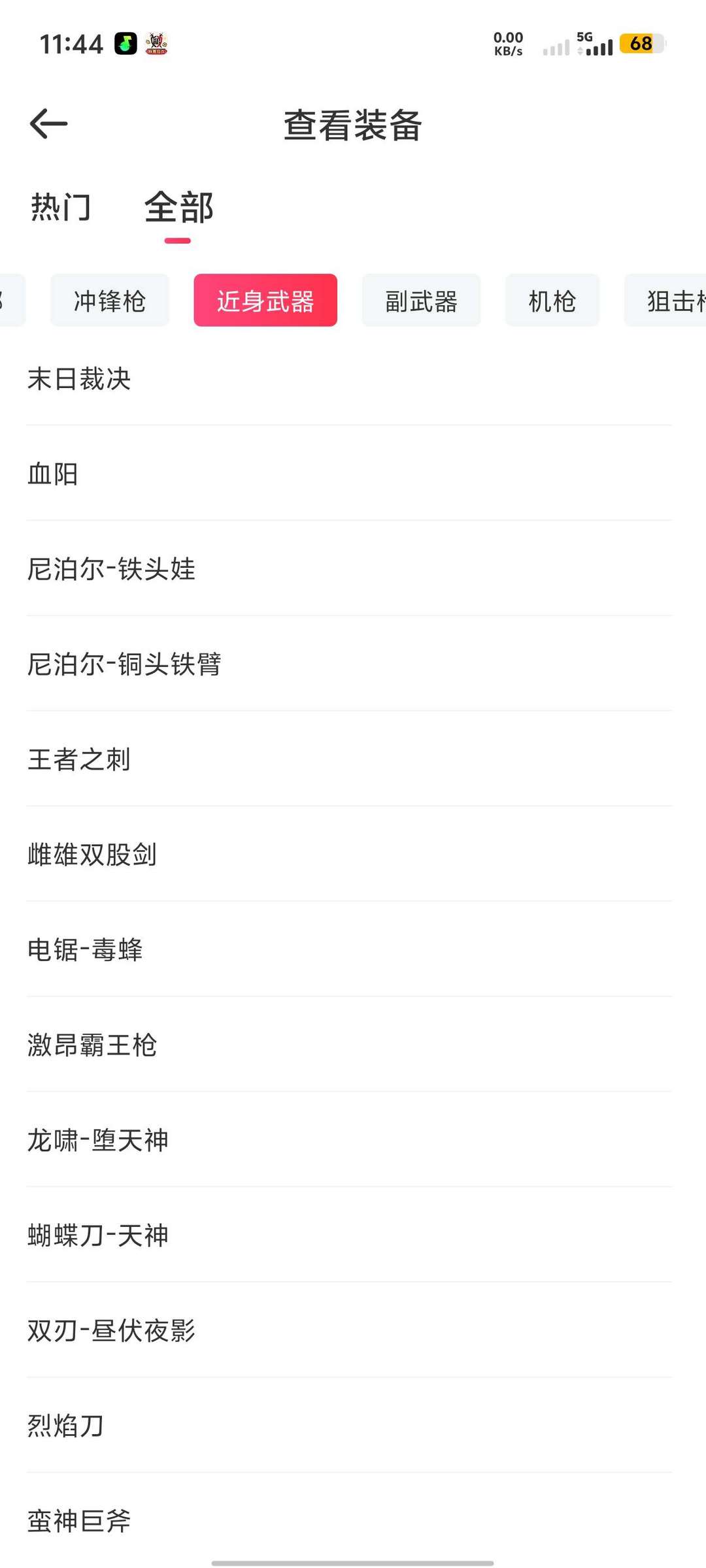
Task: Open the 王者之刺 weapon entry
Action: [80, 759]
